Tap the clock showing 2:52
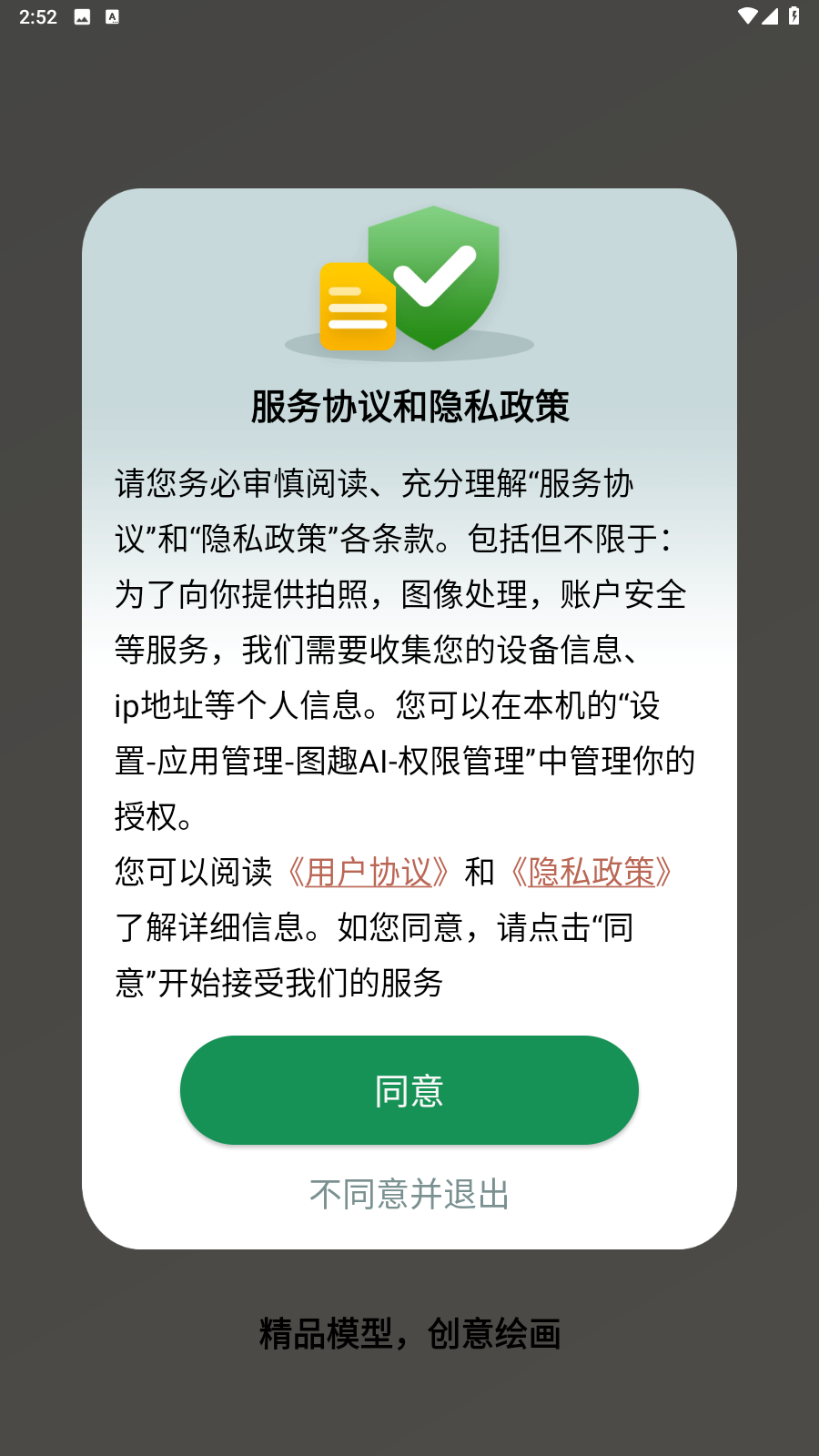 click(38, 15)
